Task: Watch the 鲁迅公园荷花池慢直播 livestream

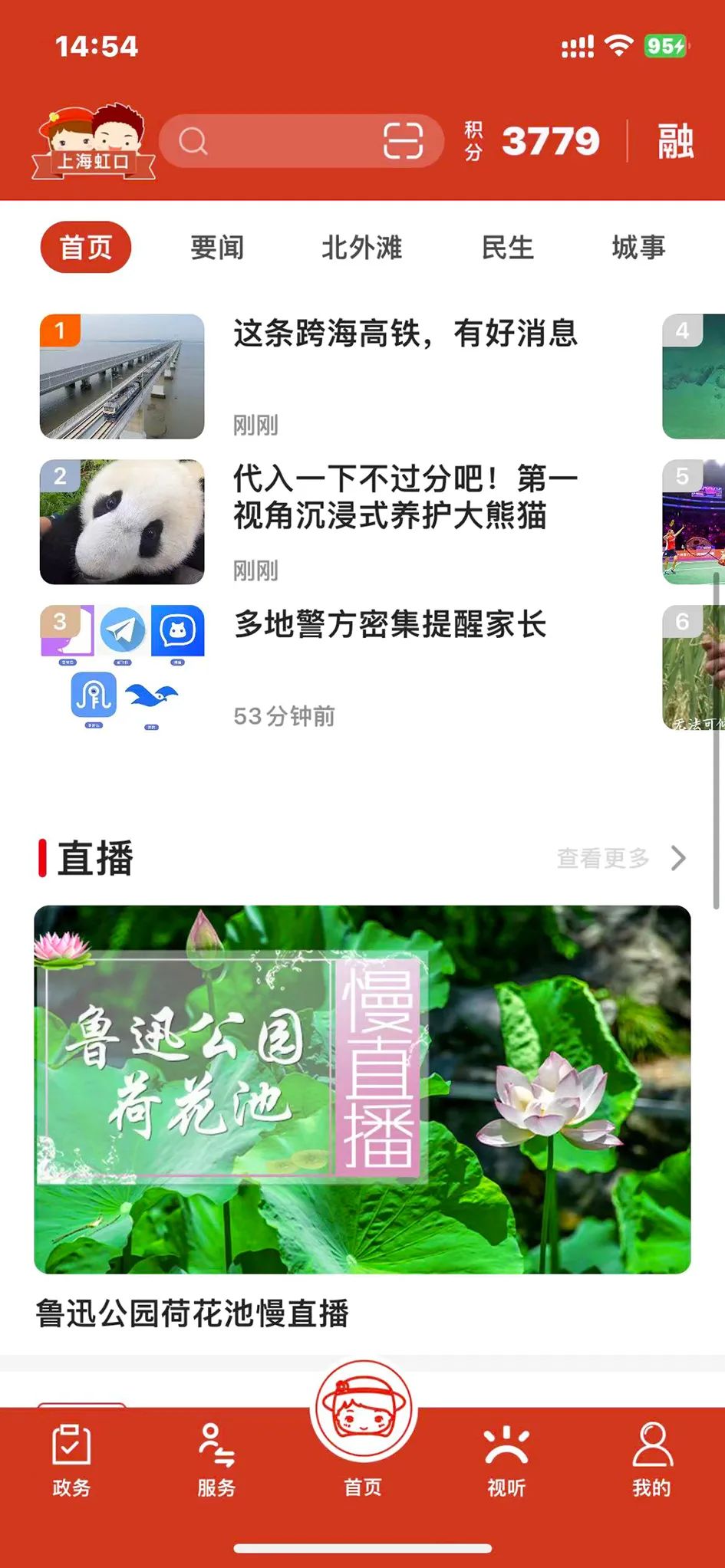Action: click(x=362, y=1089)
